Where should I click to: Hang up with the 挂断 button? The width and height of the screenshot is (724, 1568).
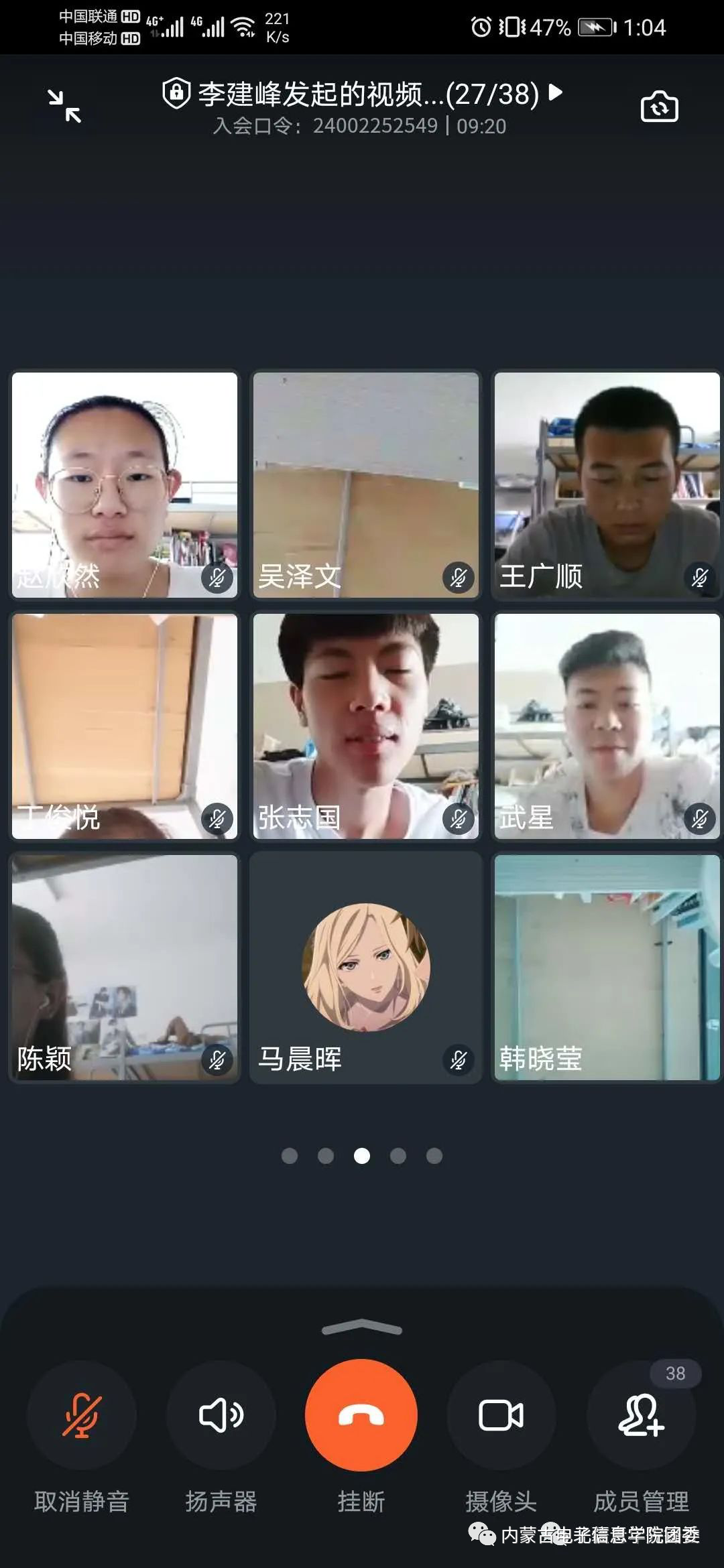(361, 1415)
